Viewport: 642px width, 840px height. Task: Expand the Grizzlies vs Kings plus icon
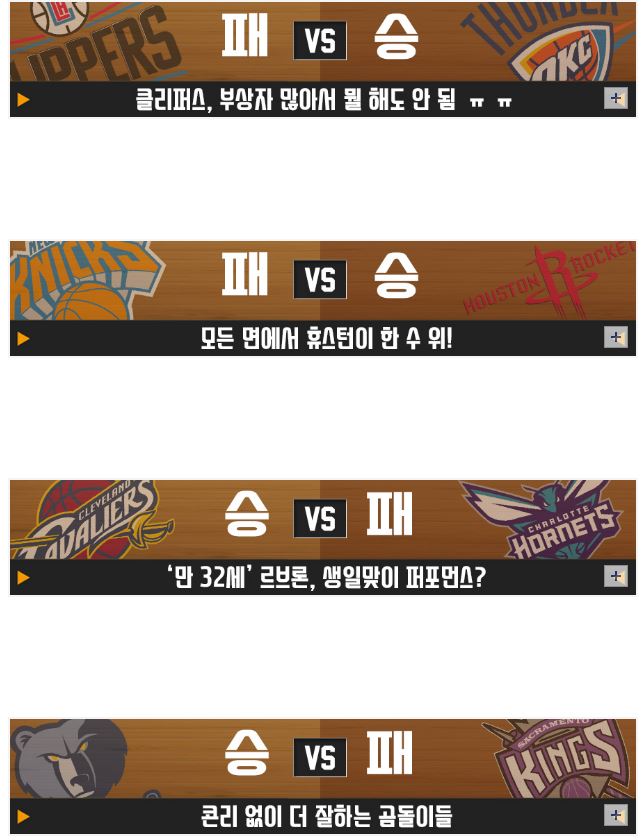point(615,815)
